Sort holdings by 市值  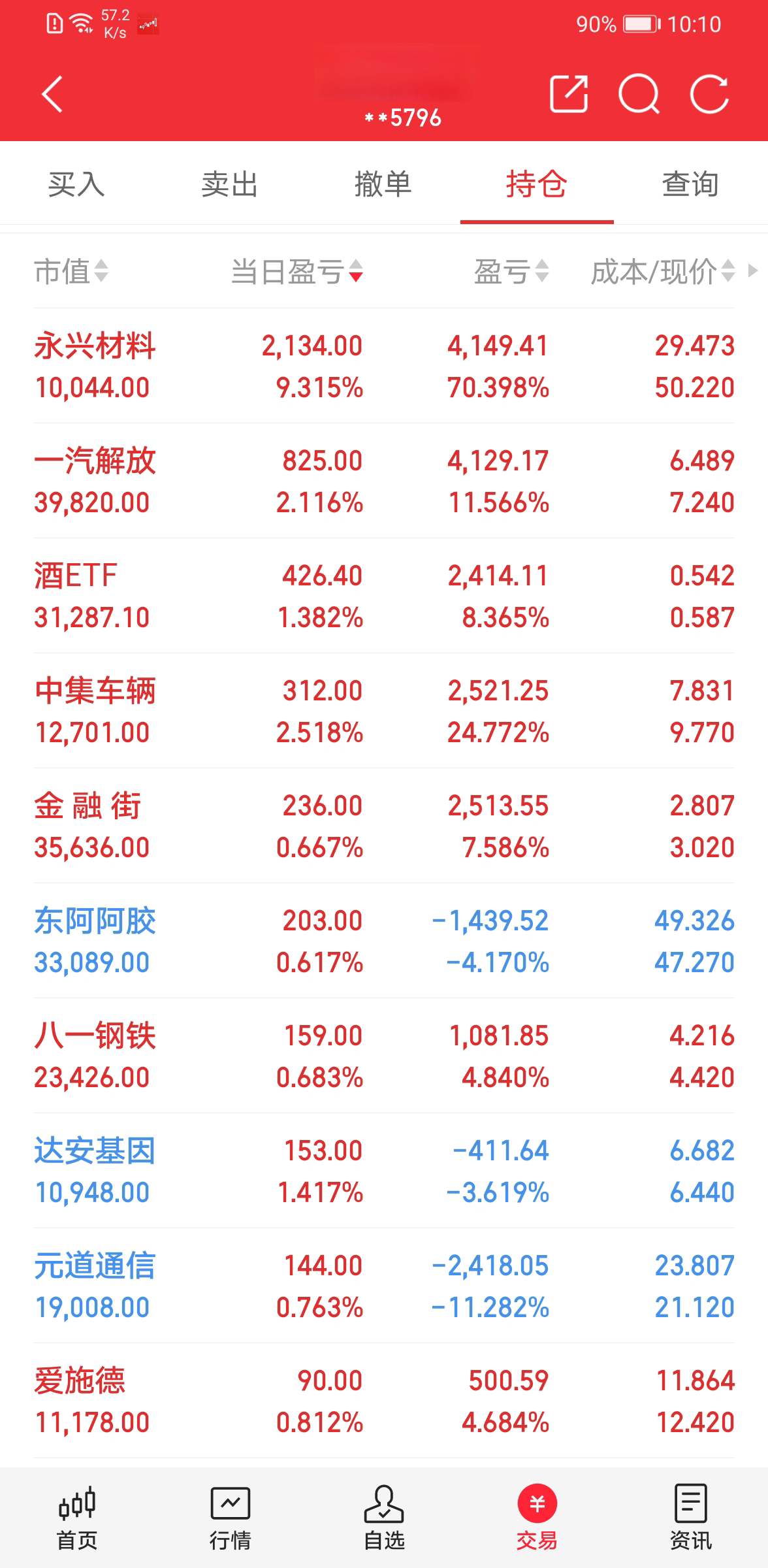pos(71,271)
